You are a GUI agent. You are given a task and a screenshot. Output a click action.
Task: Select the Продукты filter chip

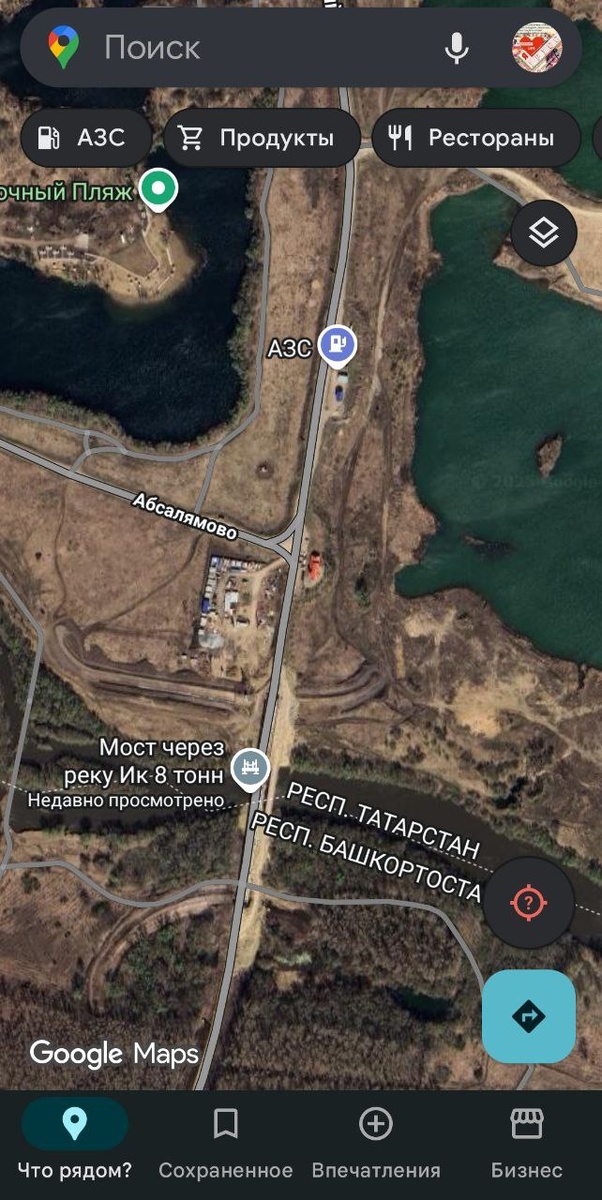coord(261,138)
